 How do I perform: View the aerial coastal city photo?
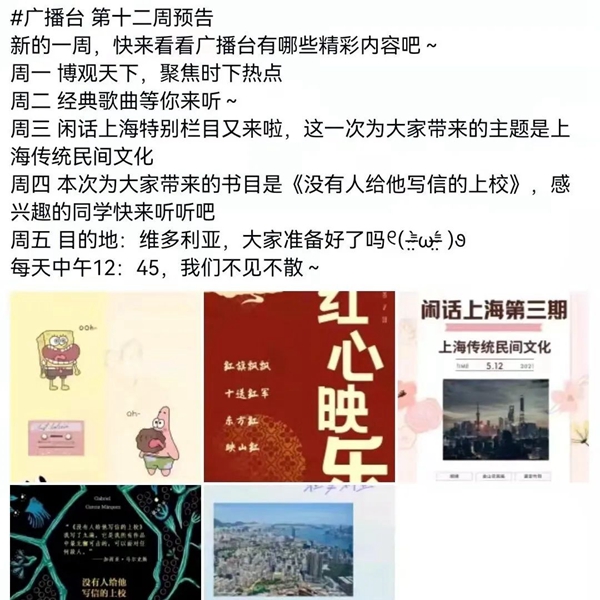pos(298,543)
